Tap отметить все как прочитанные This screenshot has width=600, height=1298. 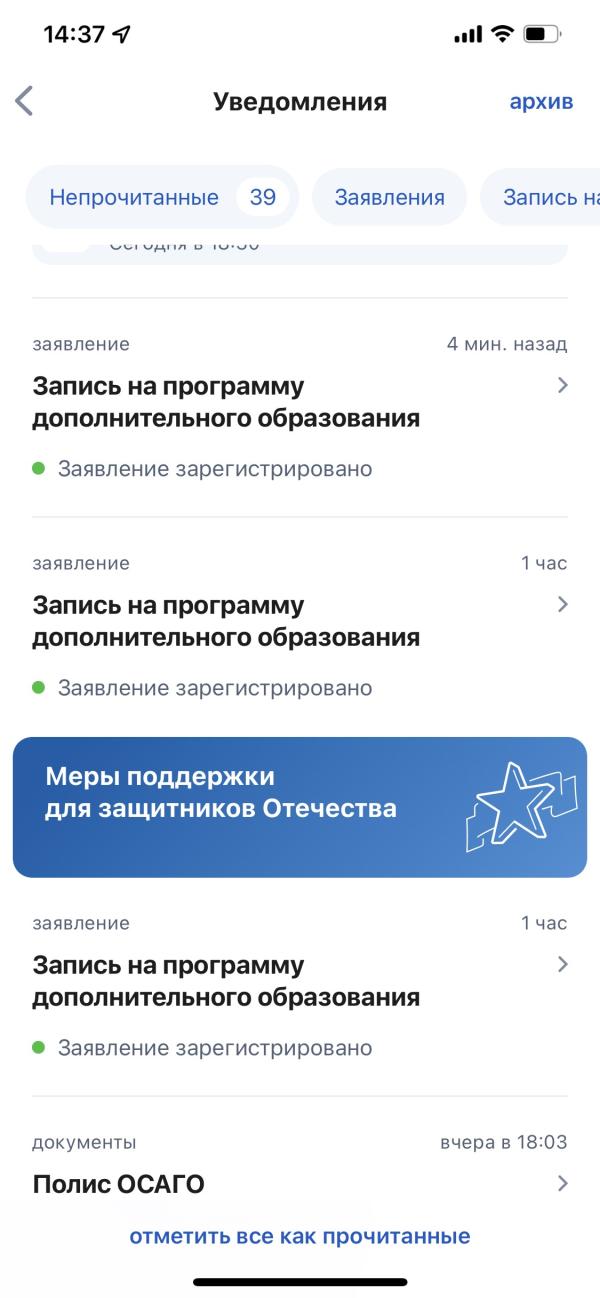(299, 1236)
